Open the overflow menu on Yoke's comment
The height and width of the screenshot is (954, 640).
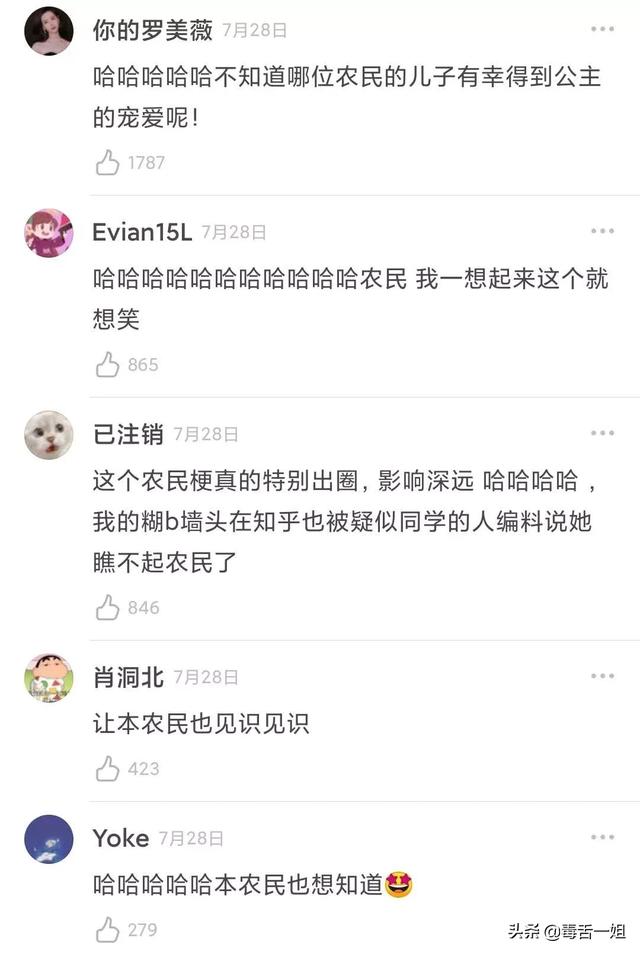tap(602, 837)
